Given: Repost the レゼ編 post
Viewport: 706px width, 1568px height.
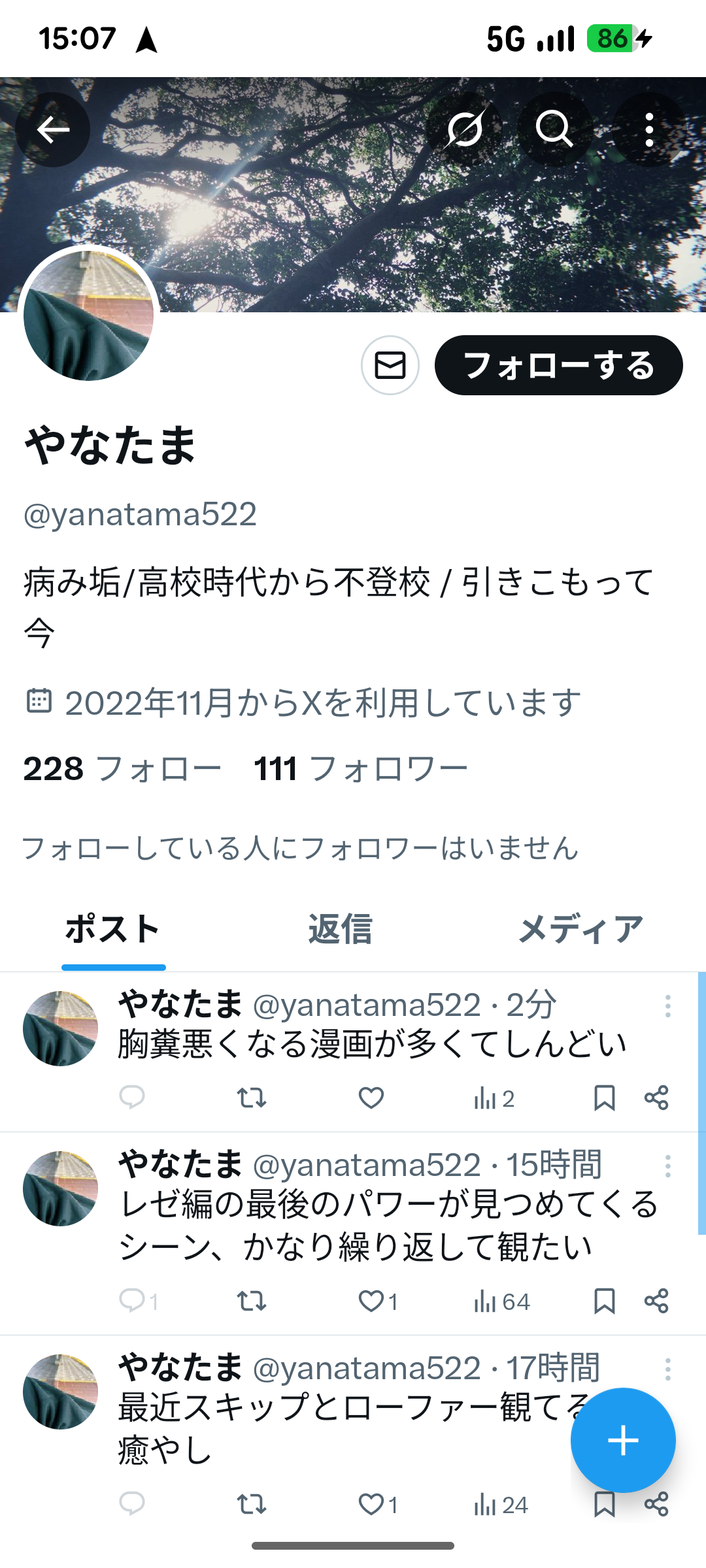Looking at the screenshot, I should click(252, 1301).
